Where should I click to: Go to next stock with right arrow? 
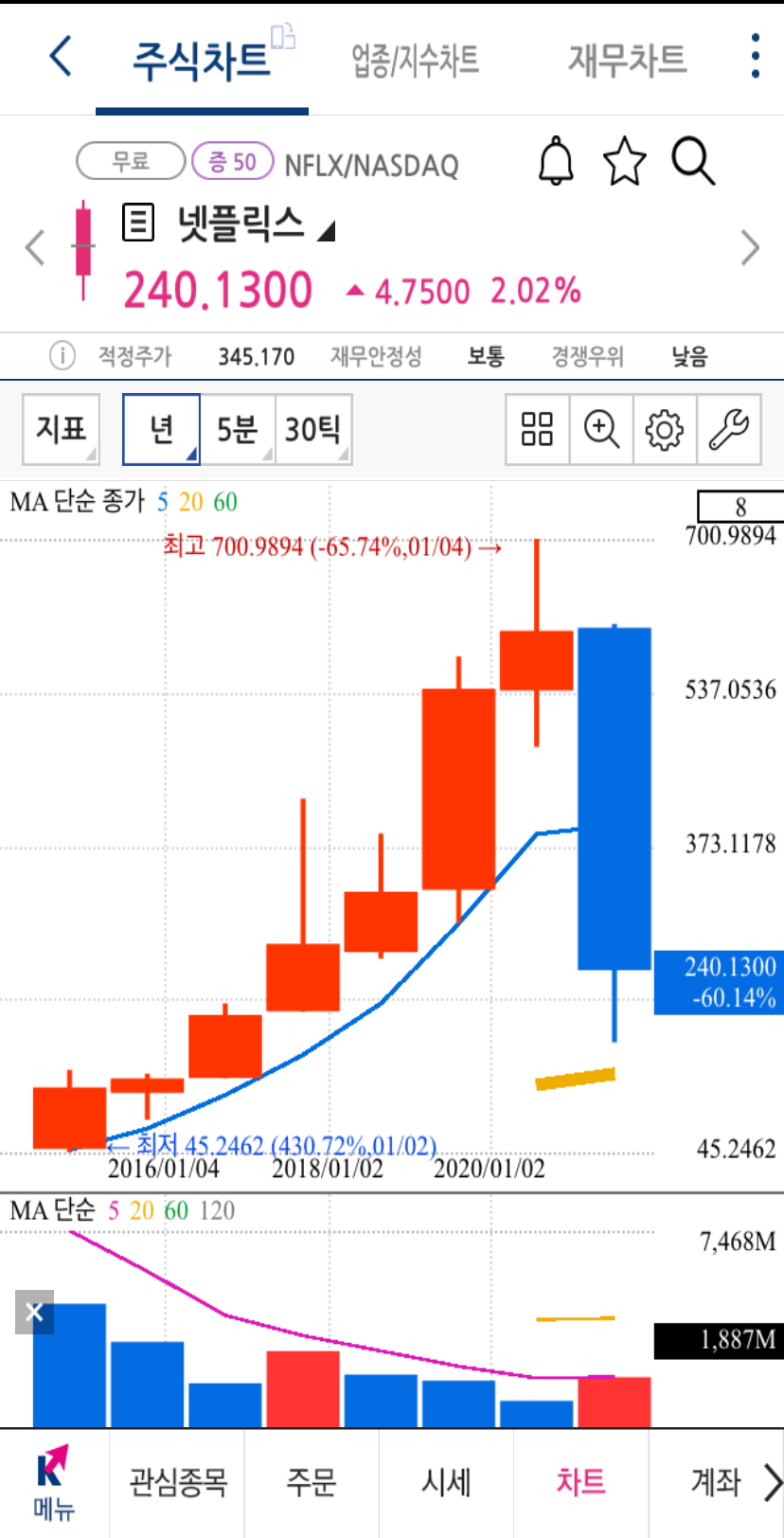750,248
